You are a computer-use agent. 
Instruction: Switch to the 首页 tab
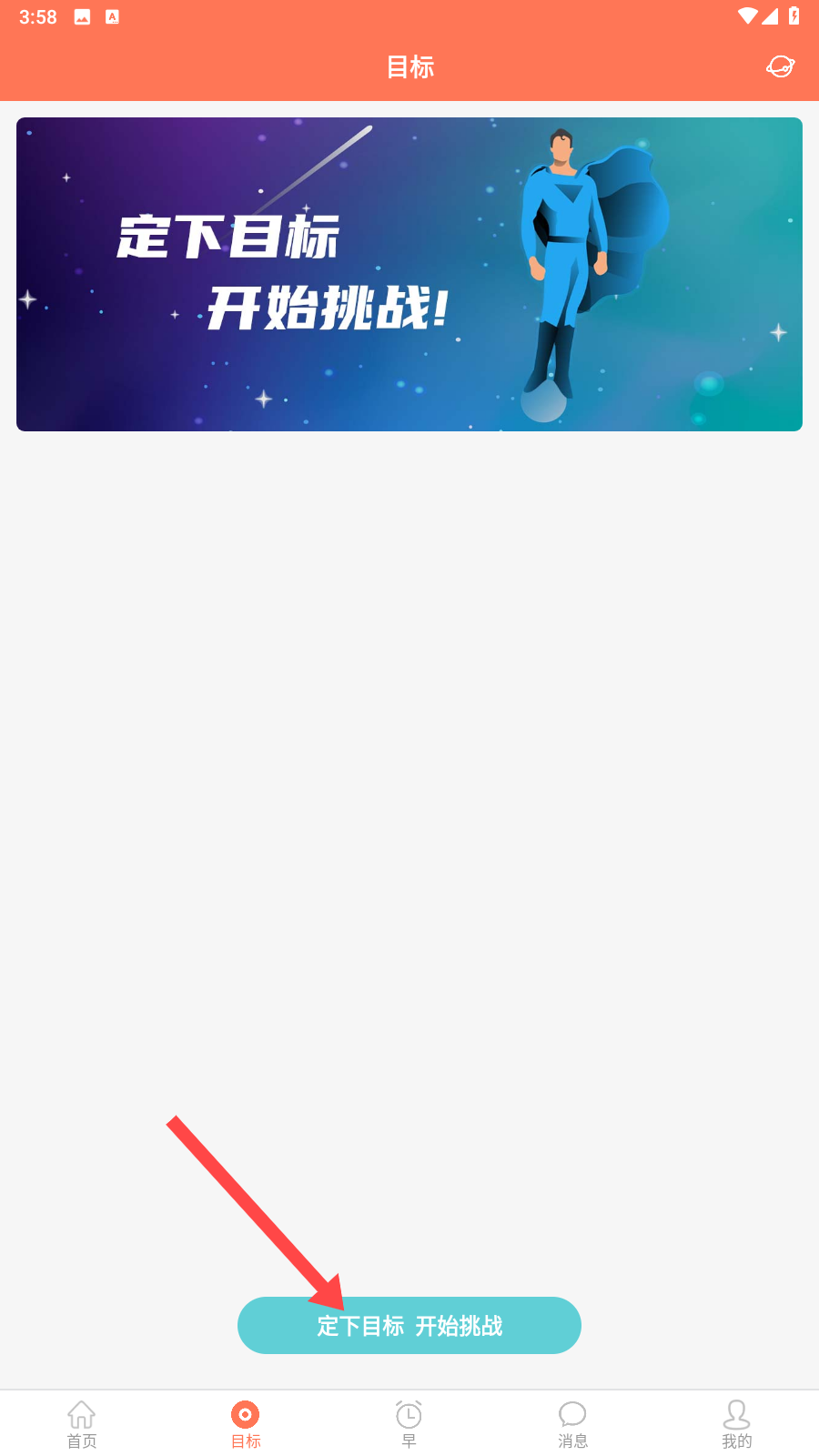pyautogui.click(x=82, y=1424)
